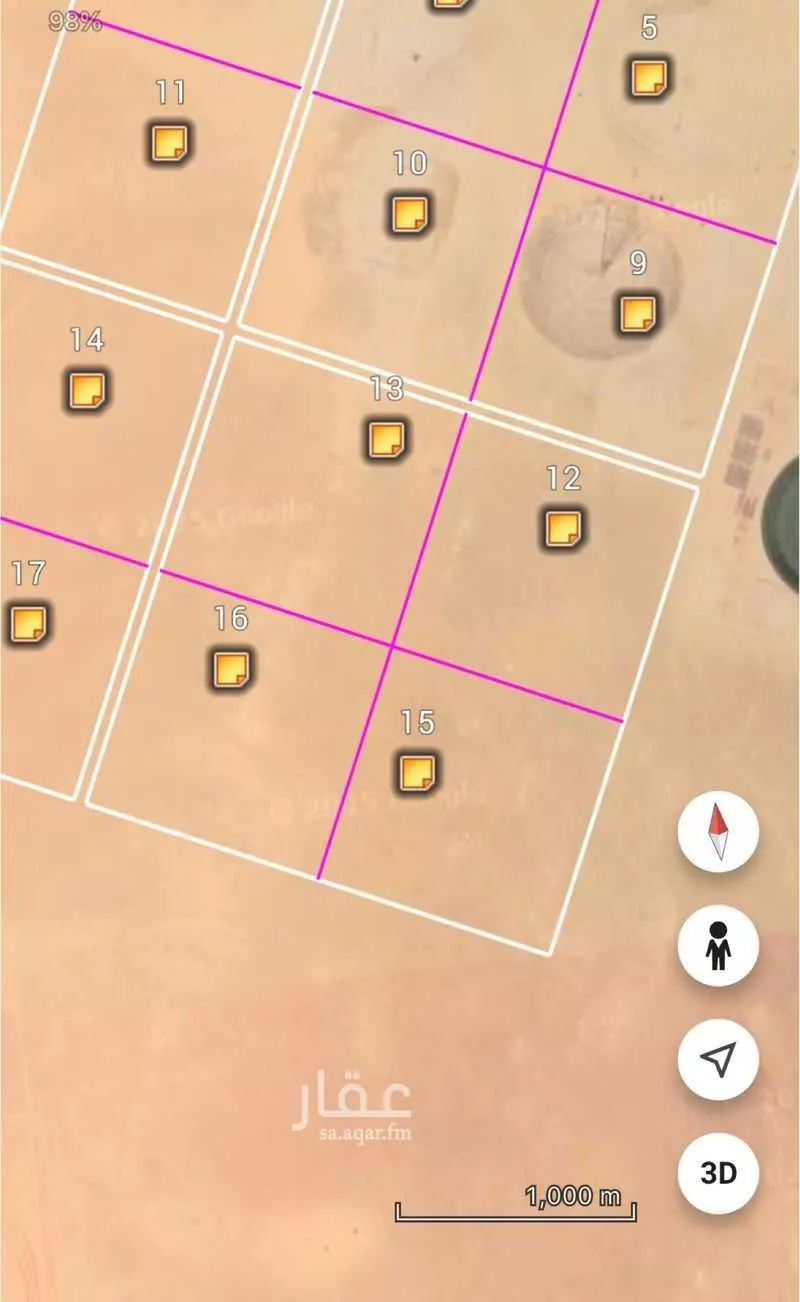Fly to my current location

717,1059
